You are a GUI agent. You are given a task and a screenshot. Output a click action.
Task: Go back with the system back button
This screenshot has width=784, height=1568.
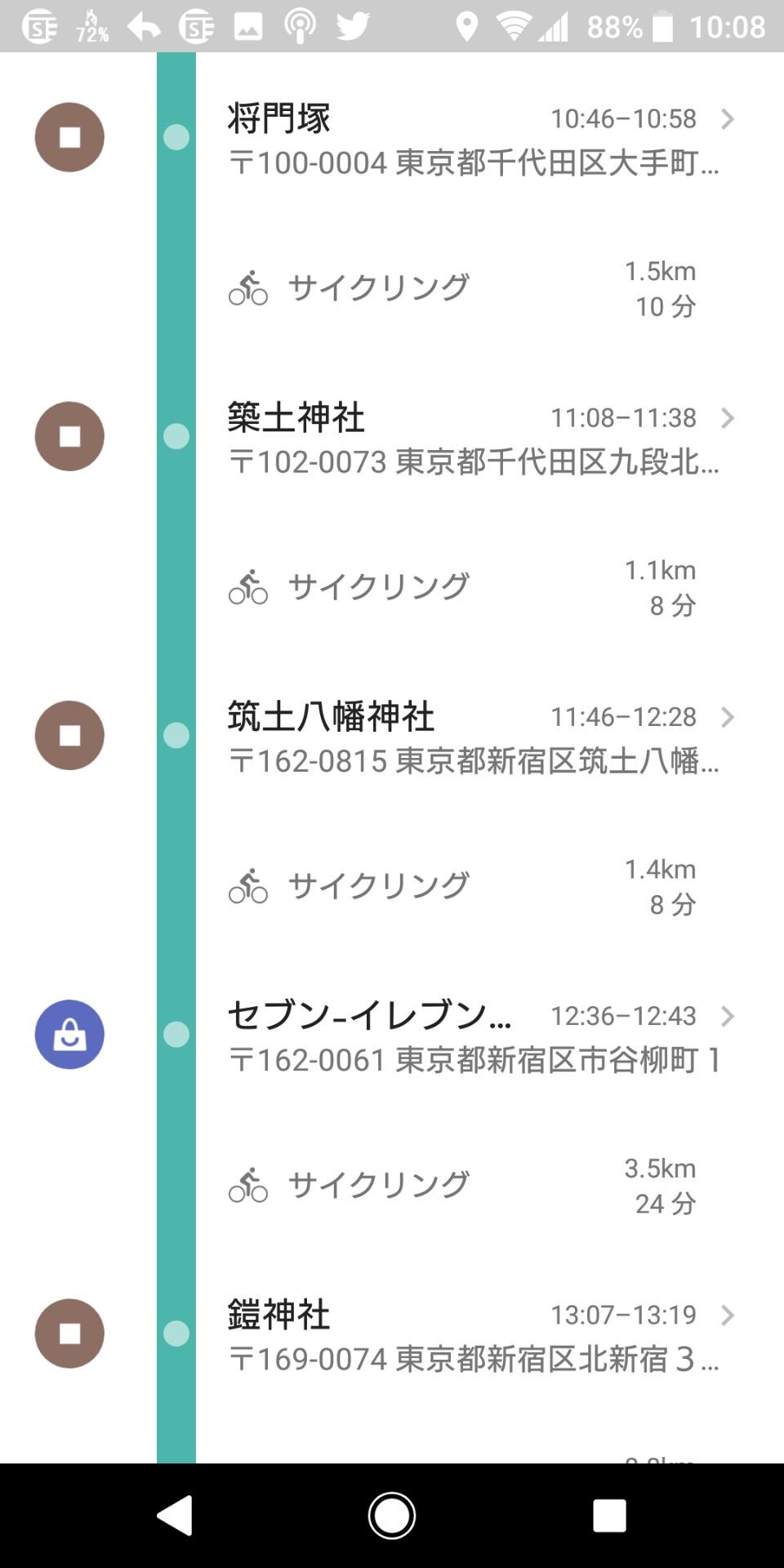coord(175,1516)
